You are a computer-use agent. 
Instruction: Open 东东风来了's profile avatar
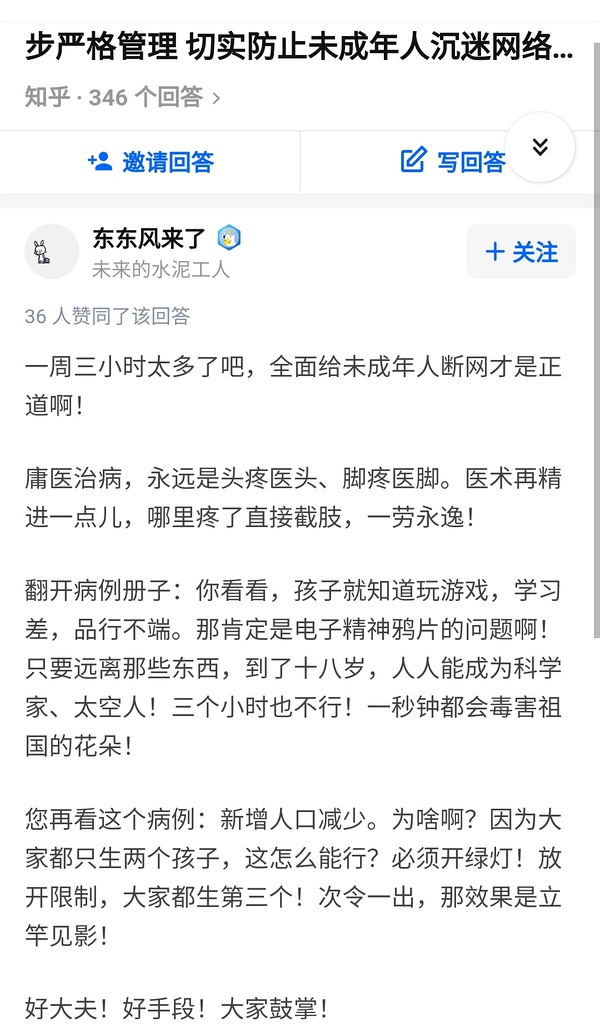(52, 251)
